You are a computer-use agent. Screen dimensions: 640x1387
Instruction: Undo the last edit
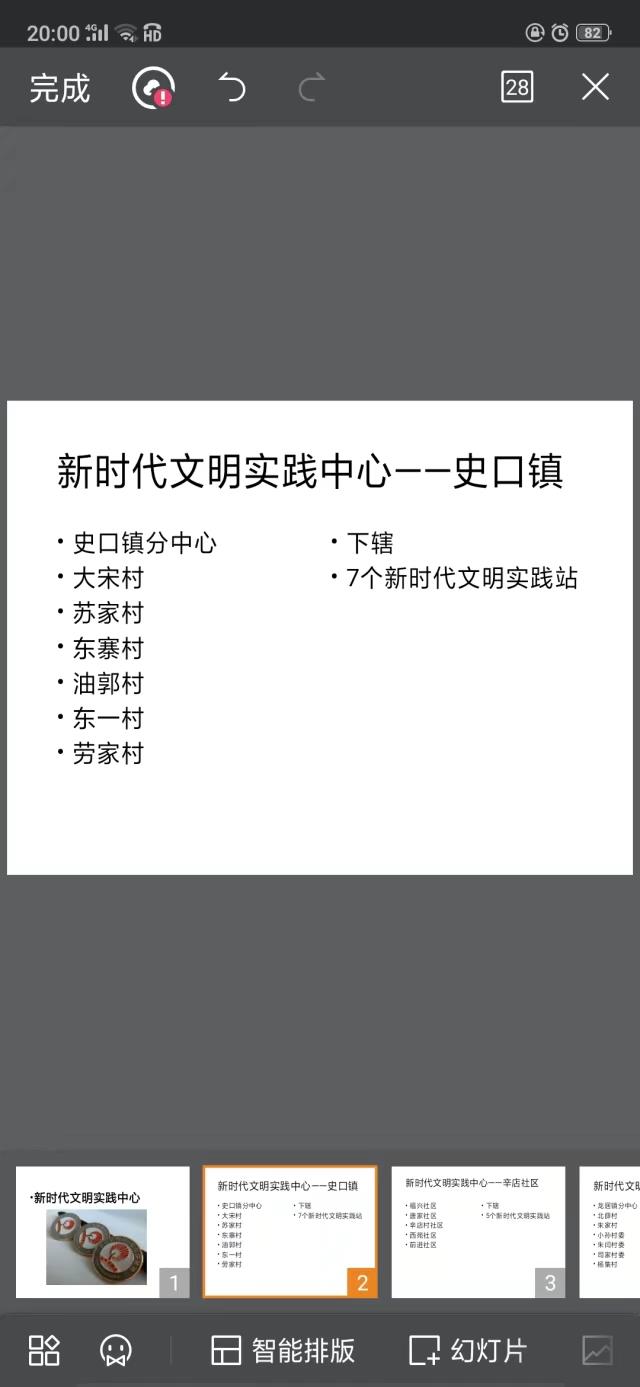pyautogui.click(x=232, y=88)
